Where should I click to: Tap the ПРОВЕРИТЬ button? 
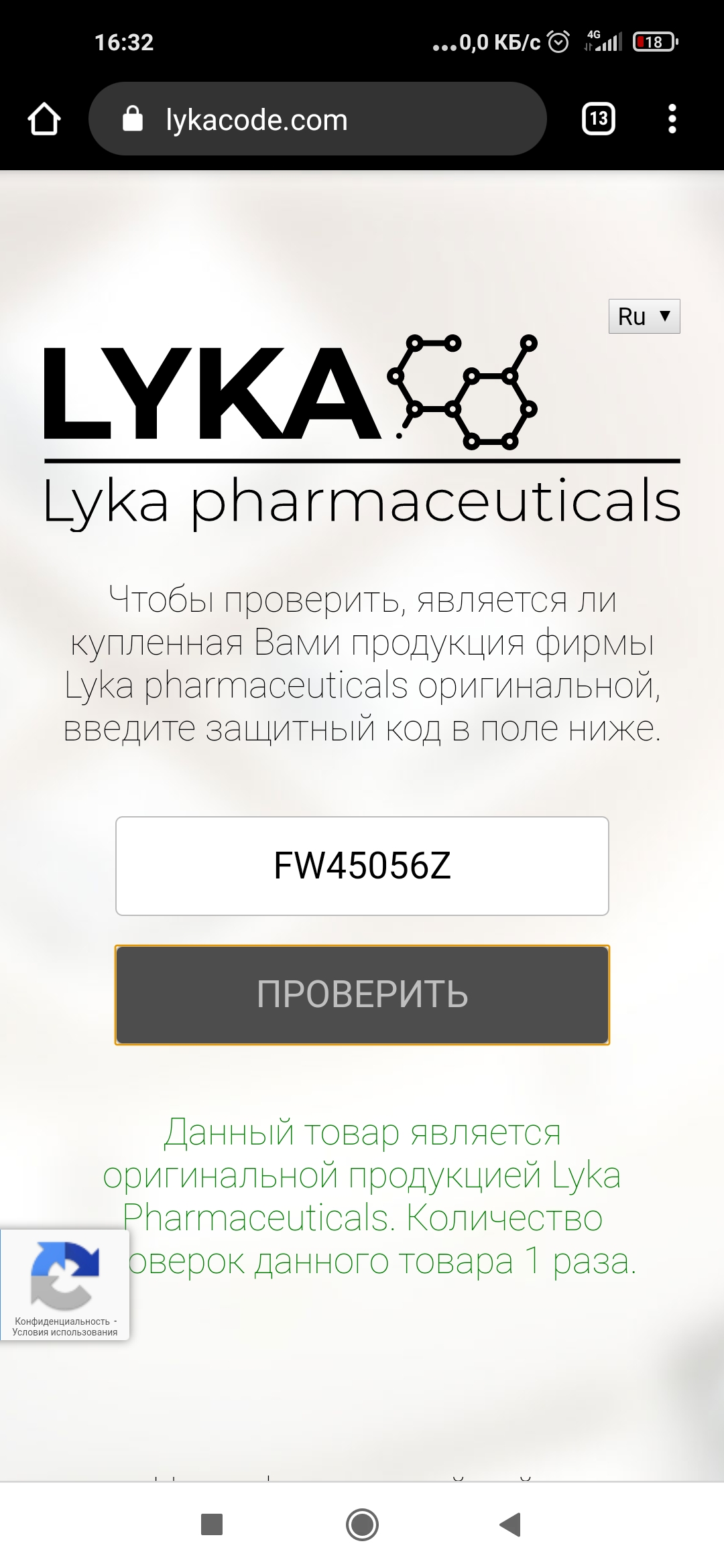[x=362, y=994]
